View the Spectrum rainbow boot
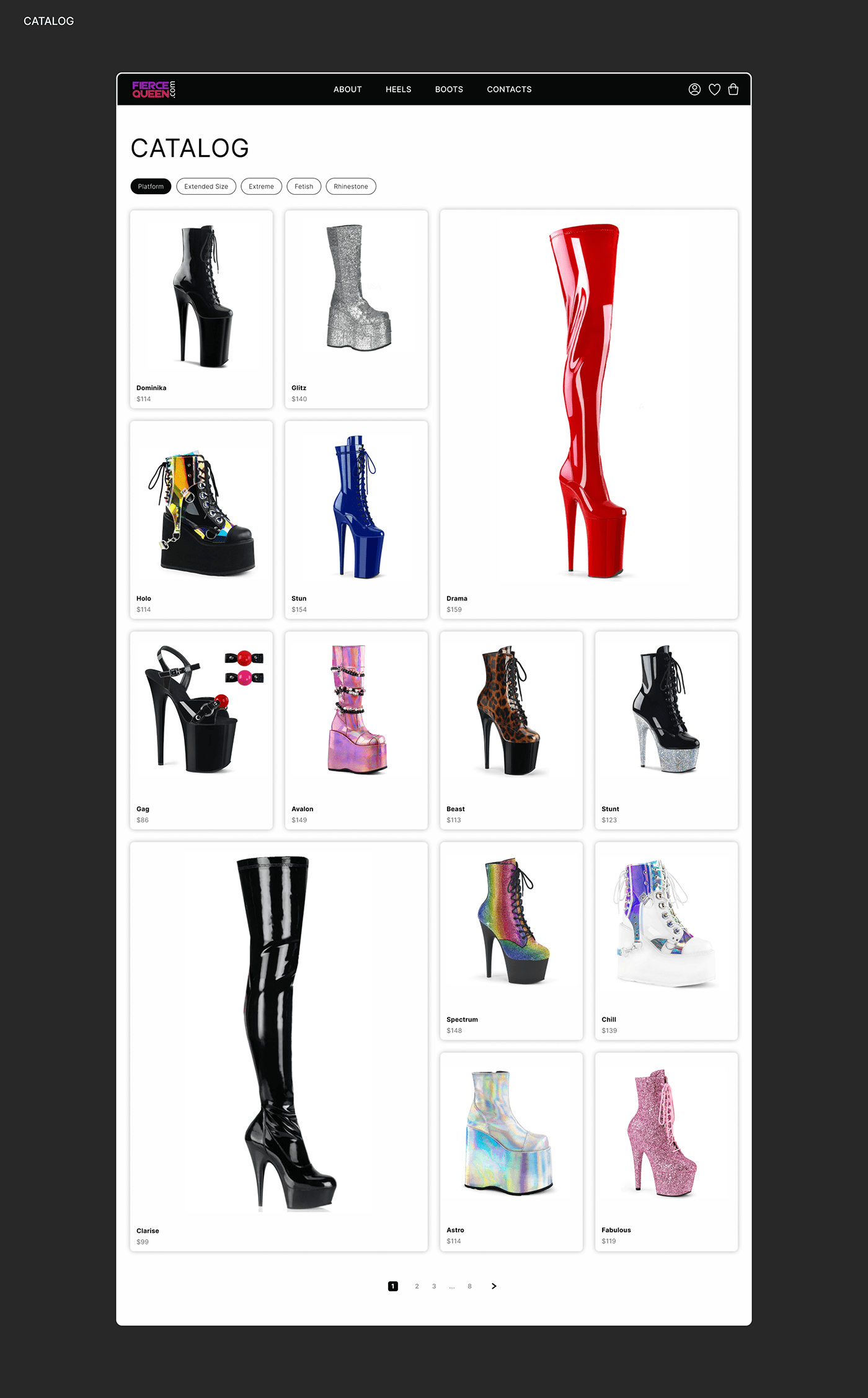 point(511,940)
